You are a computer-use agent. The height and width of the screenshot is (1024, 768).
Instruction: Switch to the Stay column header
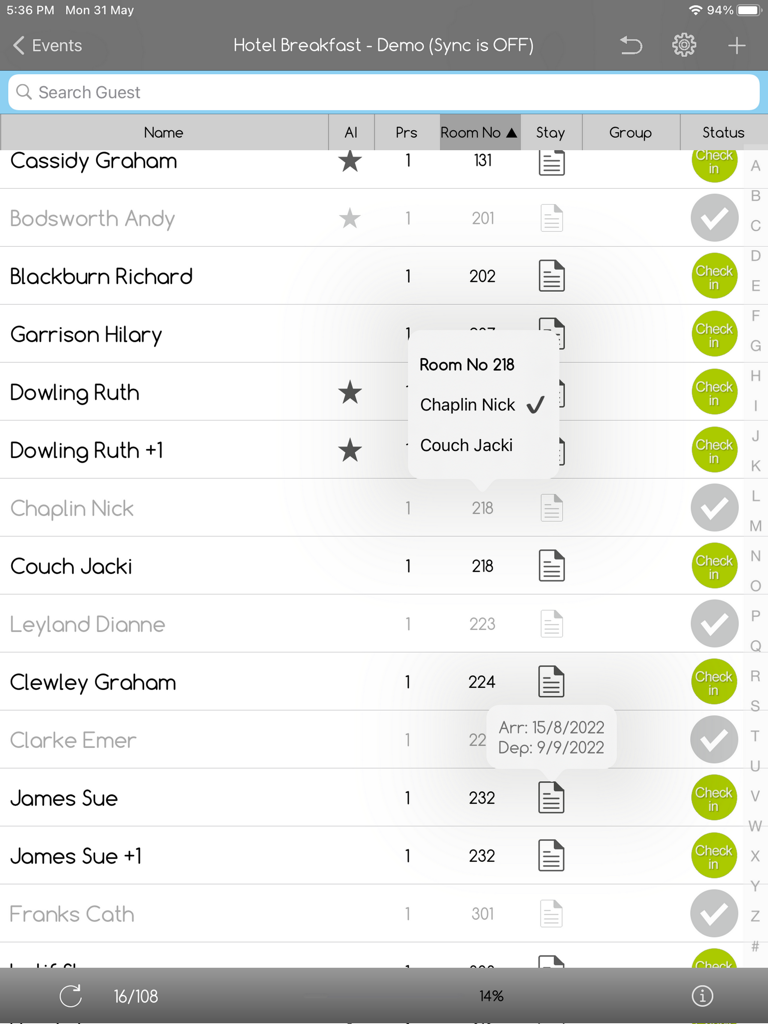(x=550, y=132)
